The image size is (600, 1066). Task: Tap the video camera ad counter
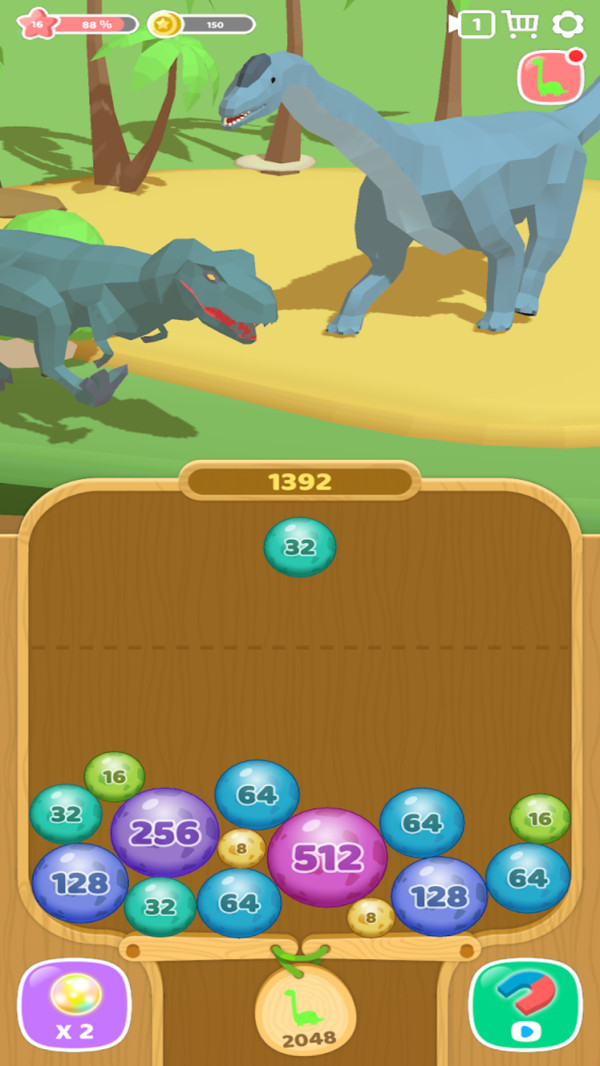click(x=473, y=24)
